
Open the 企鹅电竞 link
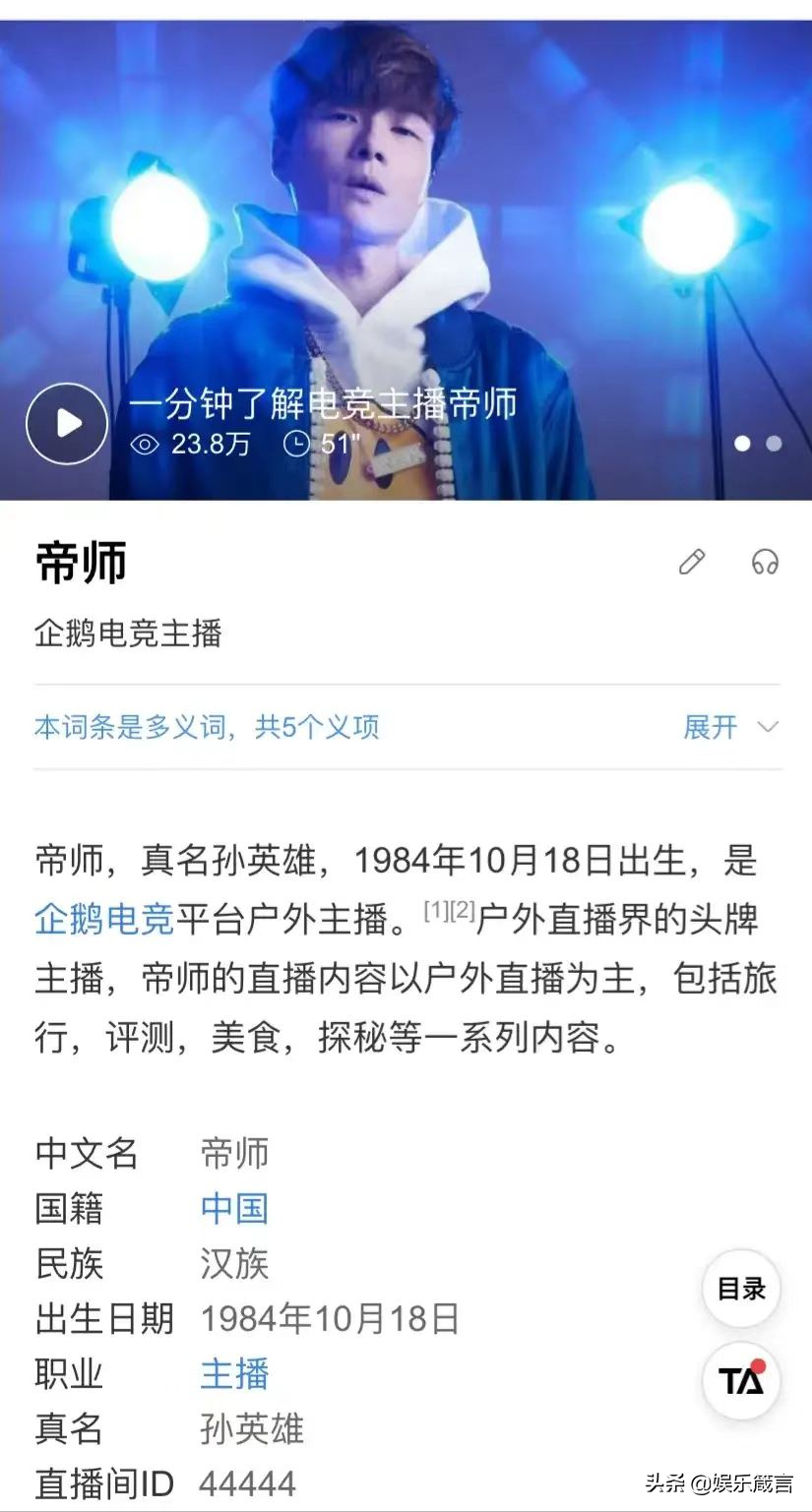pyautogui.click(x=104, y=920)
